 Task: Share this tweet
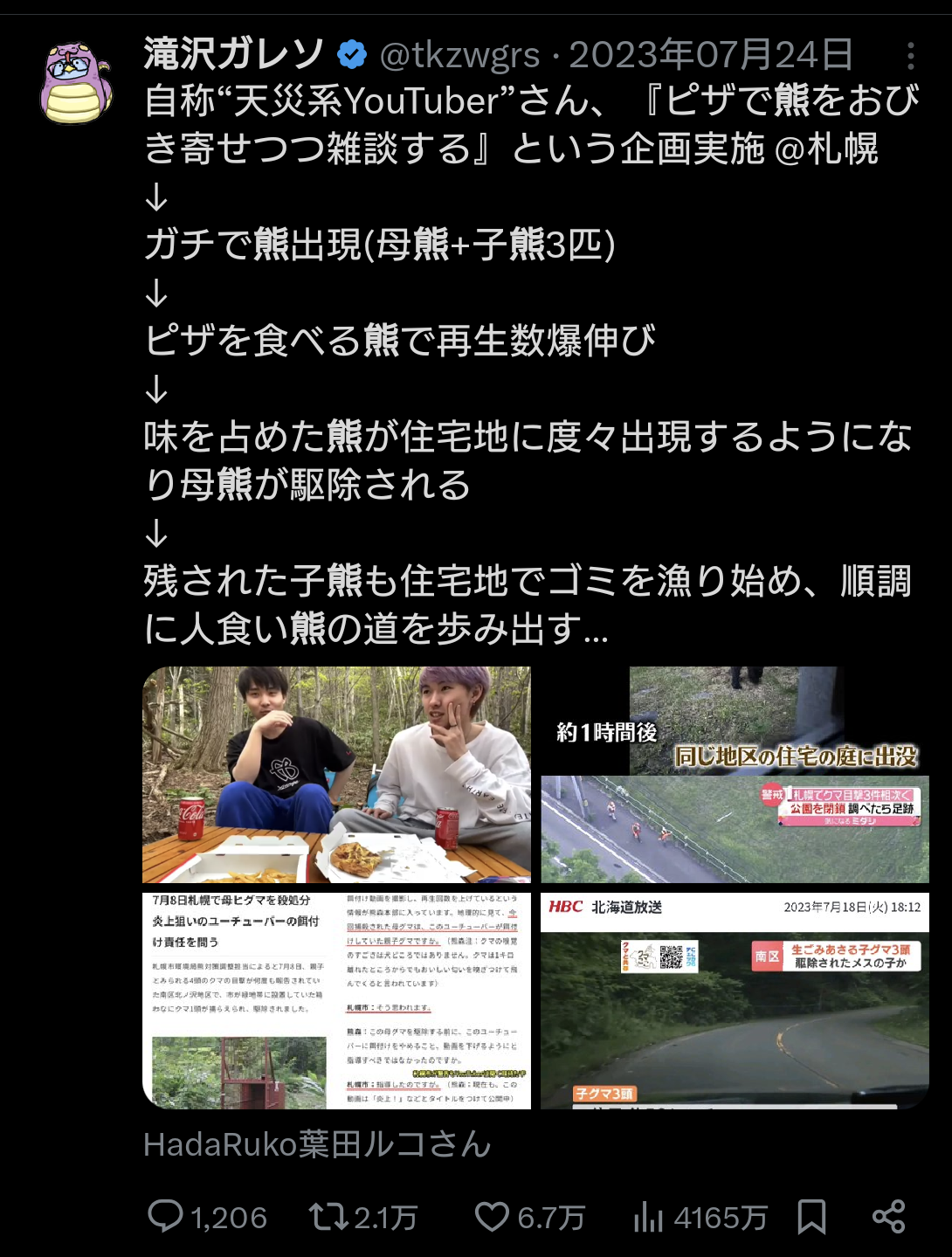coord(888,1216)
